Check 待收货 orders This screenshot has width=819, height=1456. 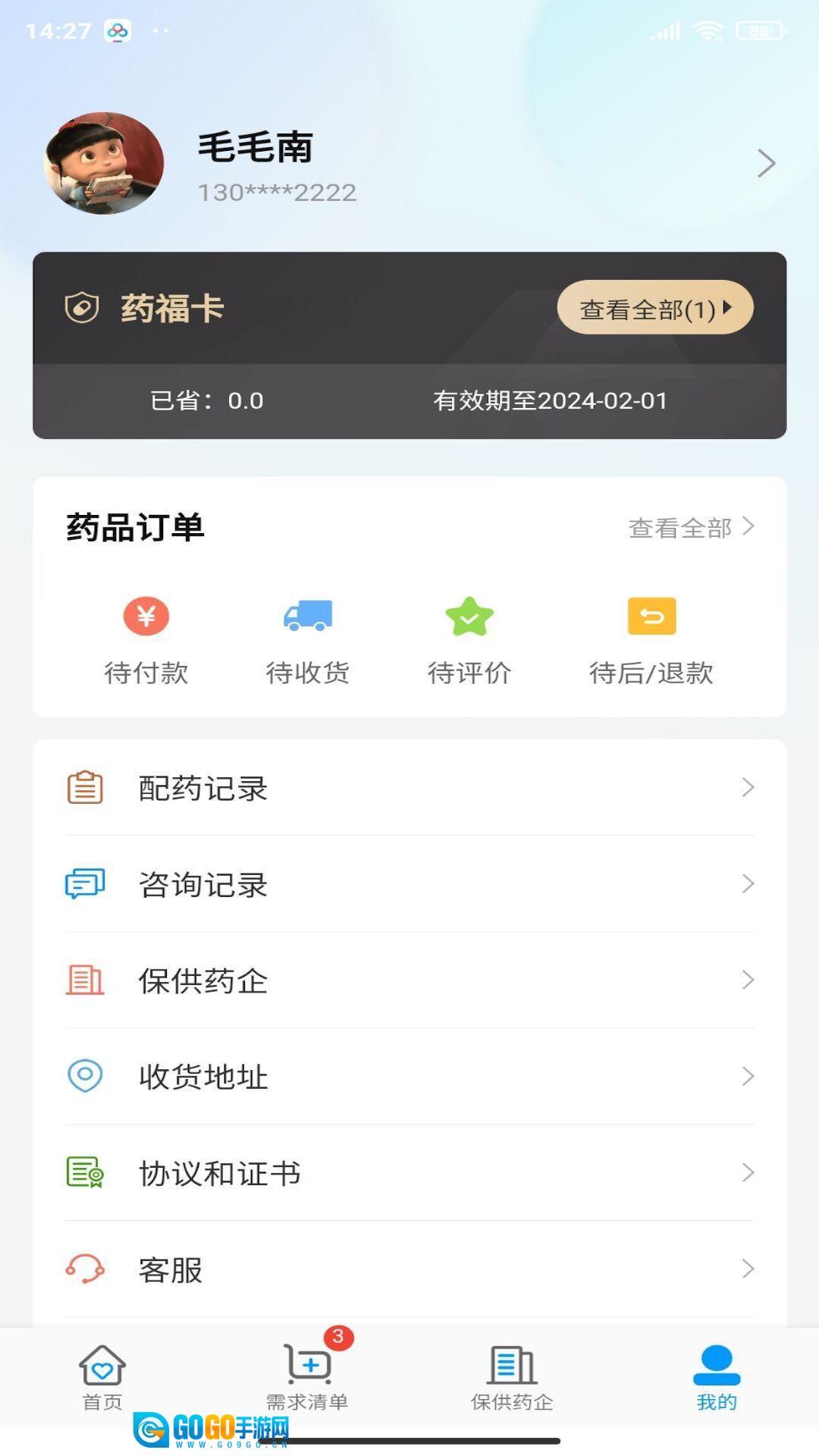tap(308, 641)
